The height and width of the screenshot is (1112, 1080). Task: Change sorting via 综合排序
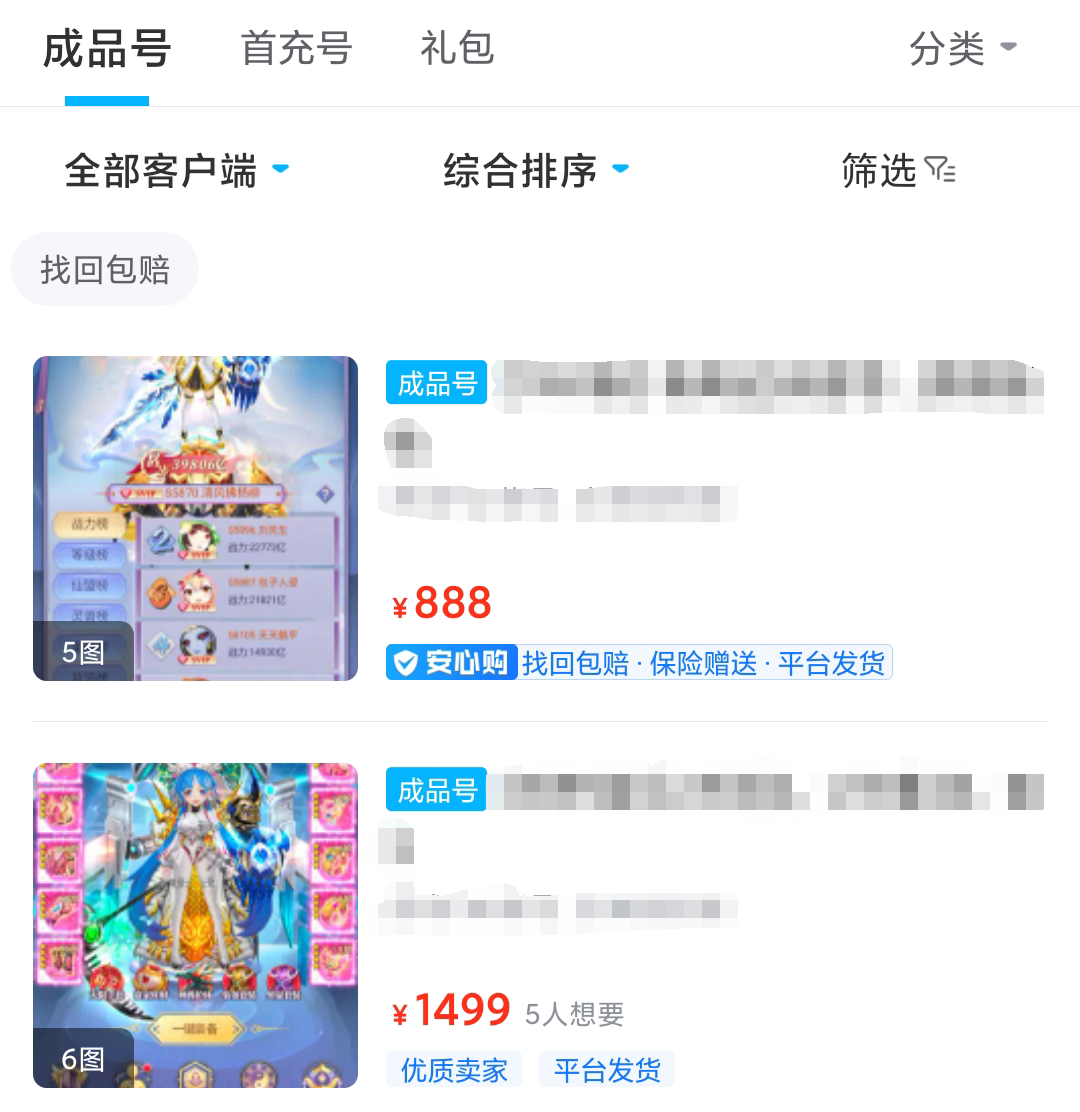(536, 171)
